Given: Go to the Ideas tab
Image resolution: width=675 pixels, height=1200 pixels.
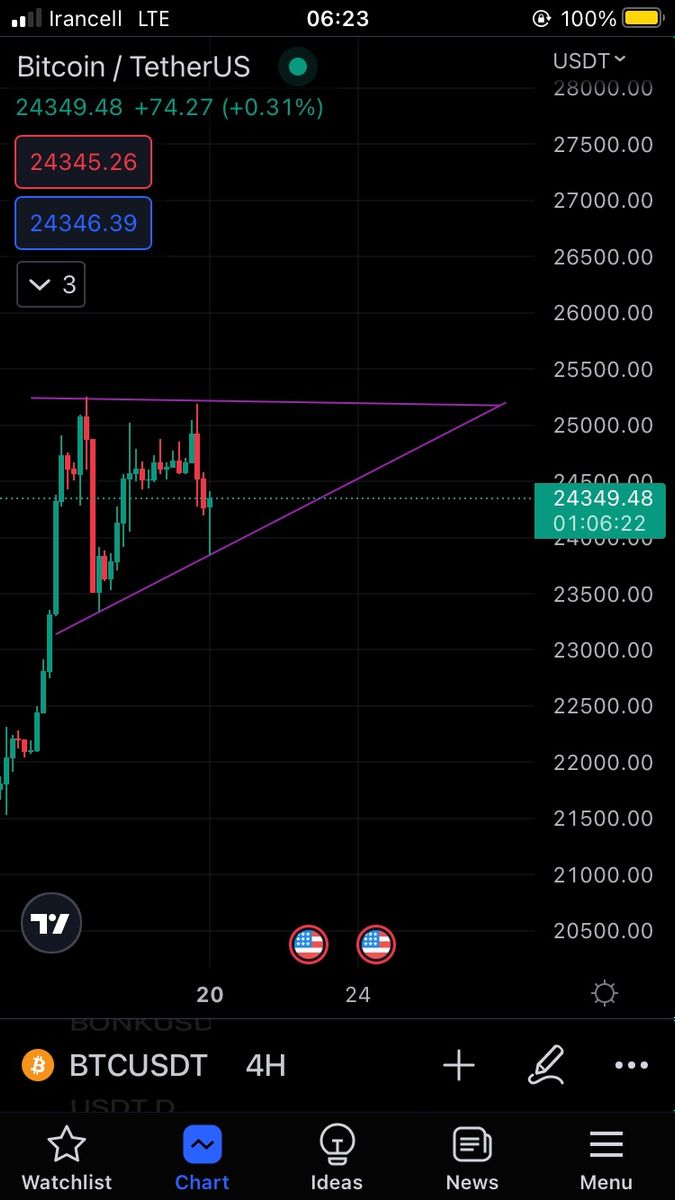Looking at the screenshot, I should click(337, 1158).
